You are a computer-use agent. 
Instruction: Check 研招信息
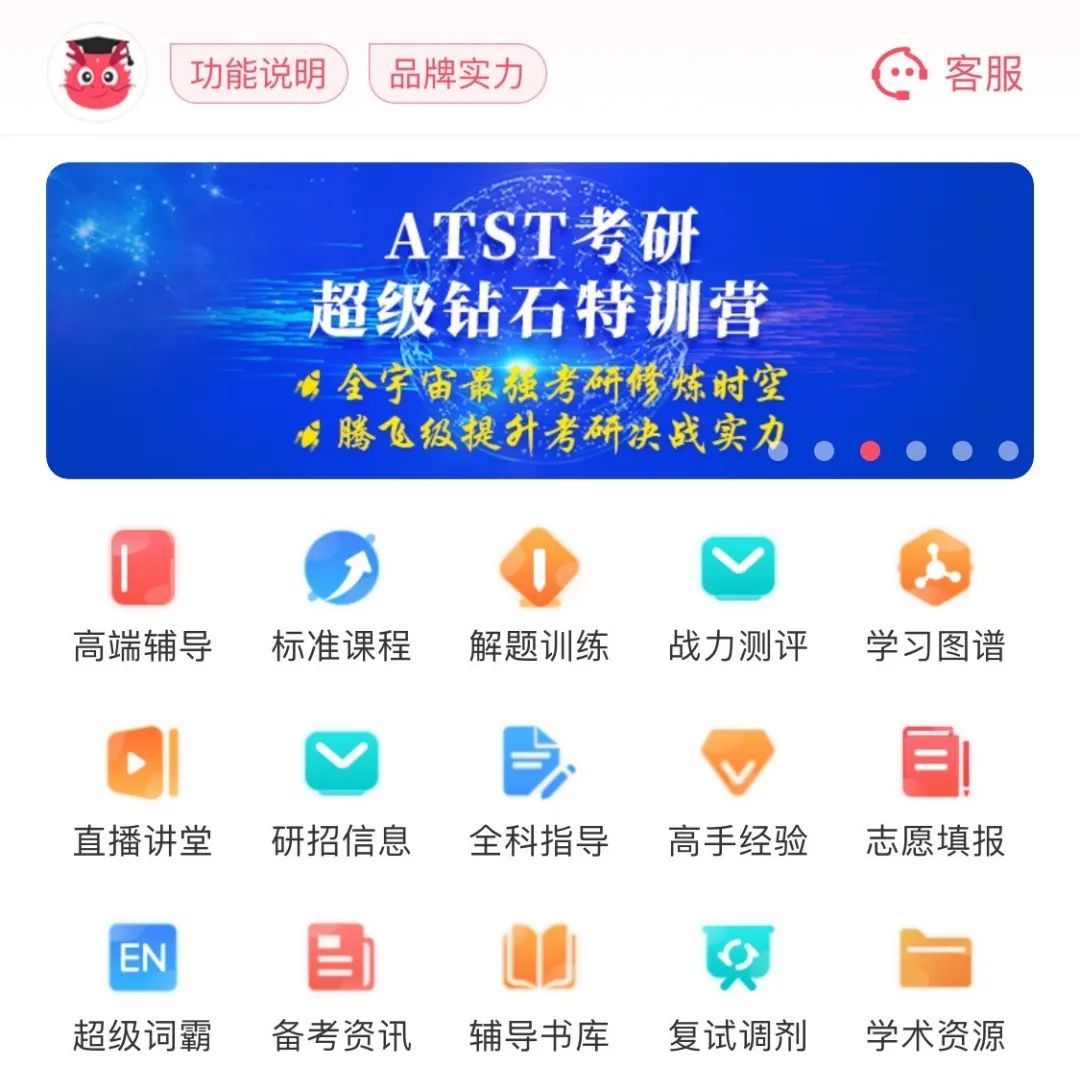(x=341, y=790)
